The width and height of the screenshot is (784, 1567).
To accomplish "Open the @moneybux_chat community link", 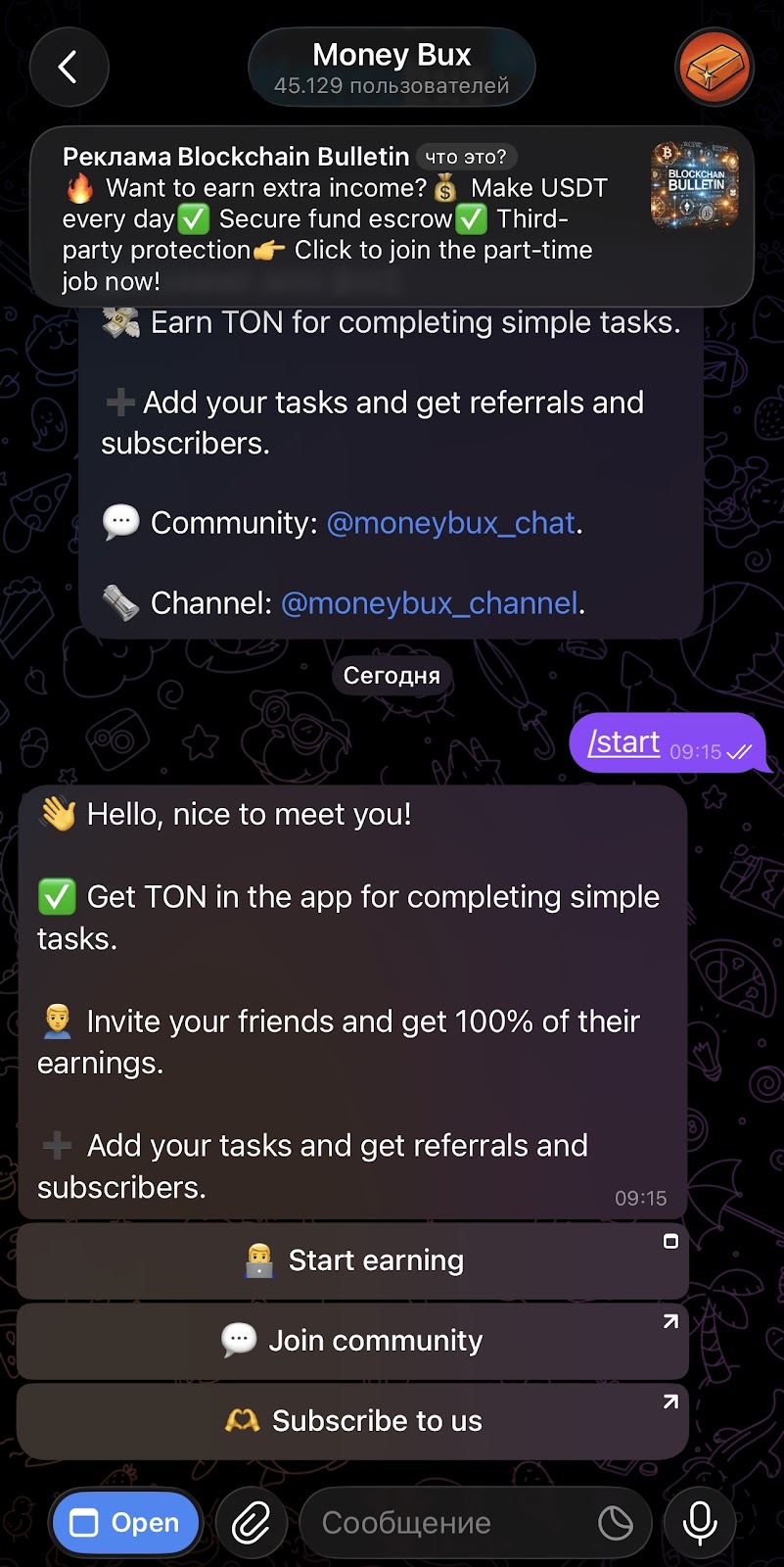I will tap(450, 523).
